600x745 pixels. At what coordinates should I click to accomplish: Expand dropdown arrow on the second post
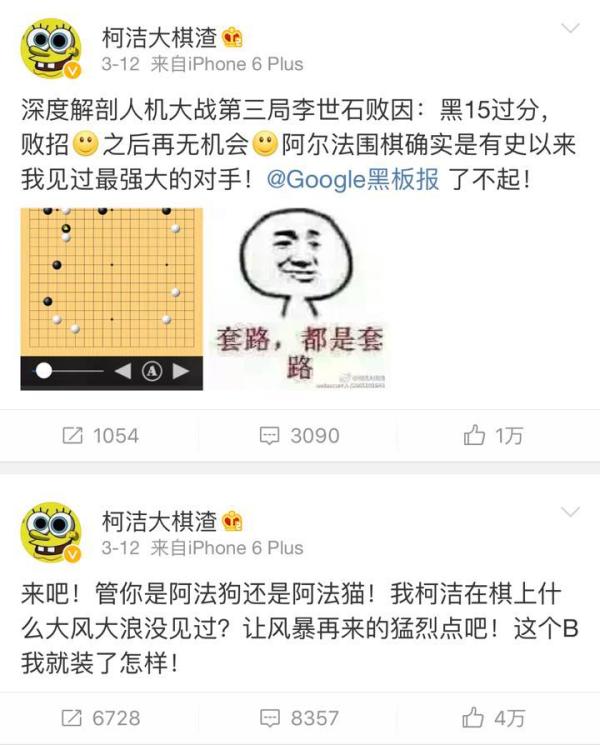coord(569,512)
